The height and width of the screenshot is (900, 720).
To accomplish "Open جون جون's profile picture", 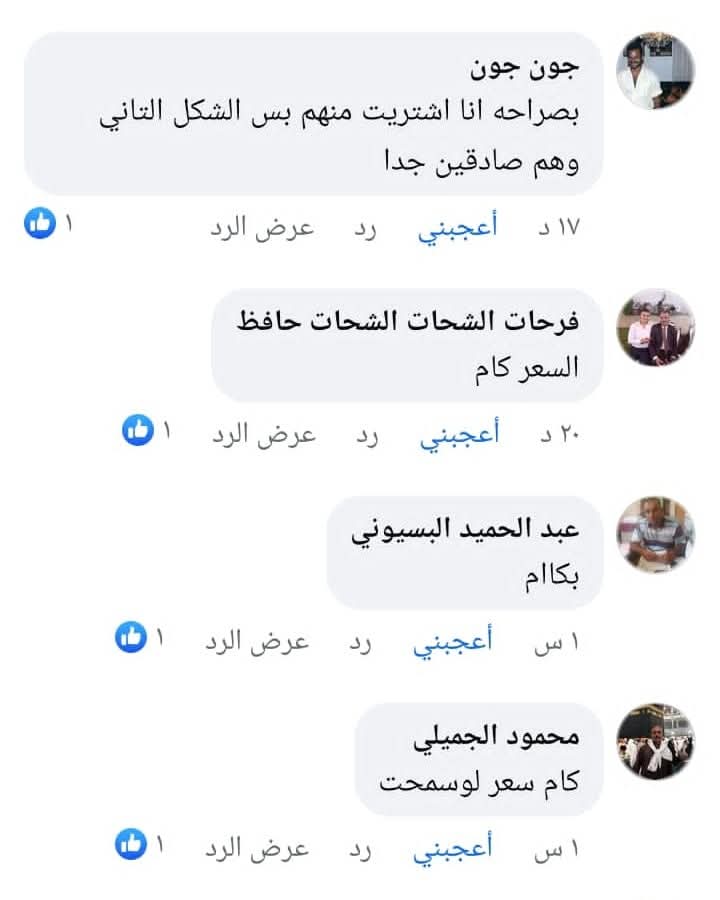I will 655,71.
